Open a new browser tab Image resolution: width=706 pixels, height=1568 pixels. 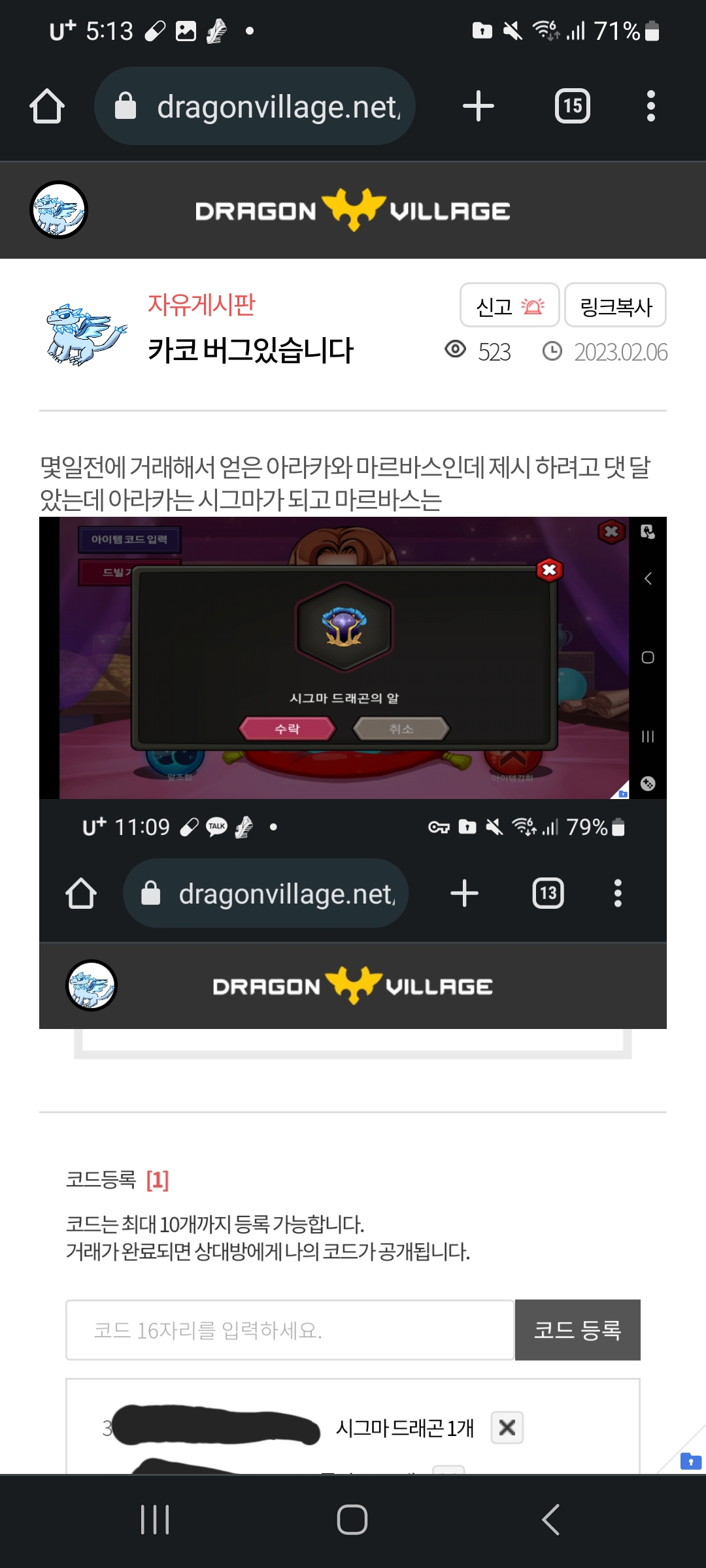pos(478,106)
